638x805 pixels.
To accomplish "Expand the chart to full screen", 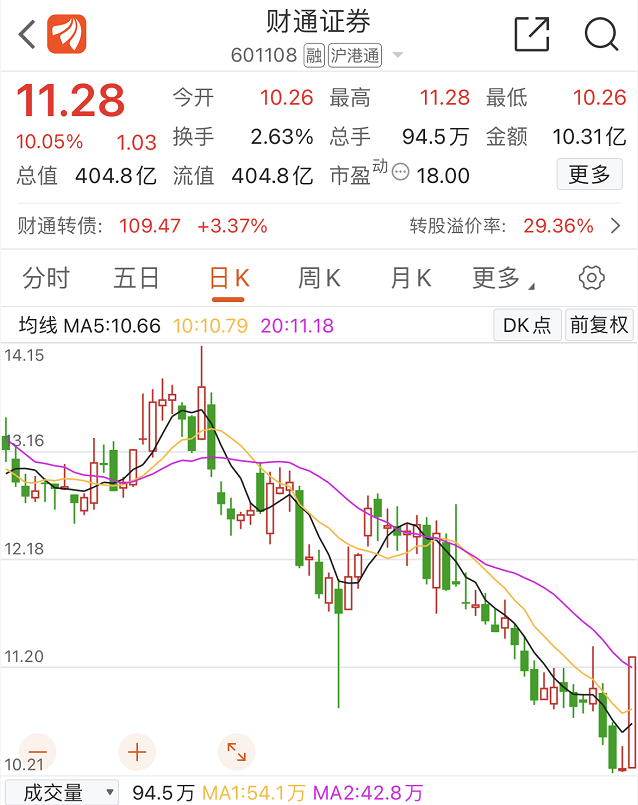I will pos(237,751).
